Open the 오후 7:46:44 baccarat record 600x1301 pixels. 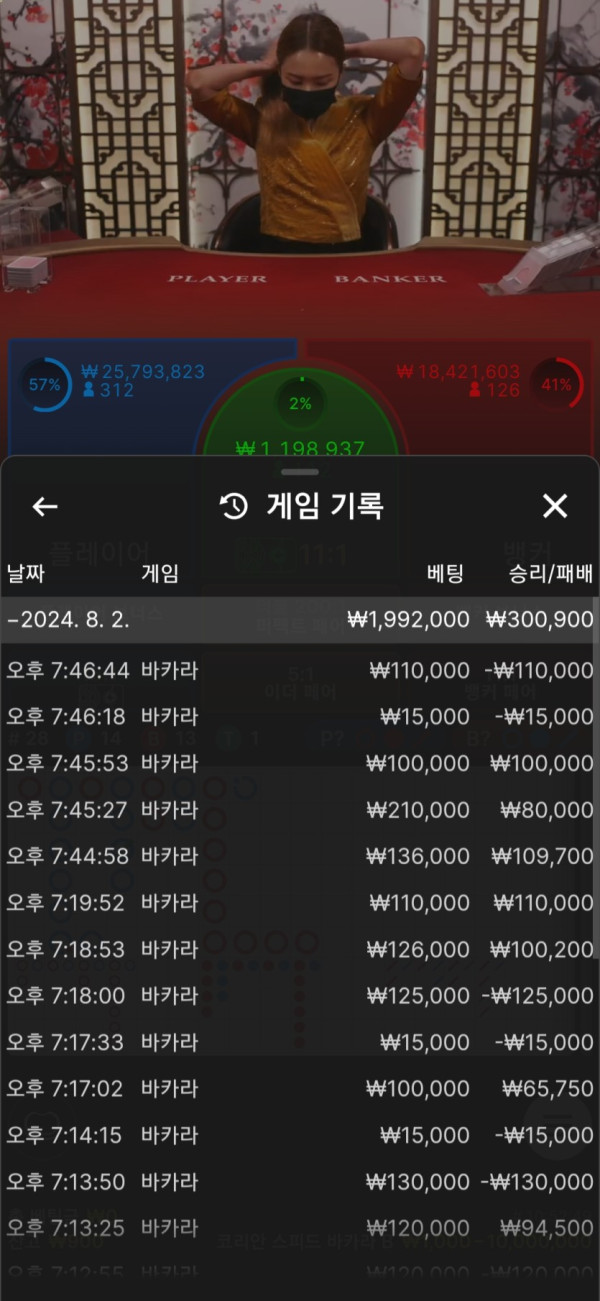click(x=298, y=670)
